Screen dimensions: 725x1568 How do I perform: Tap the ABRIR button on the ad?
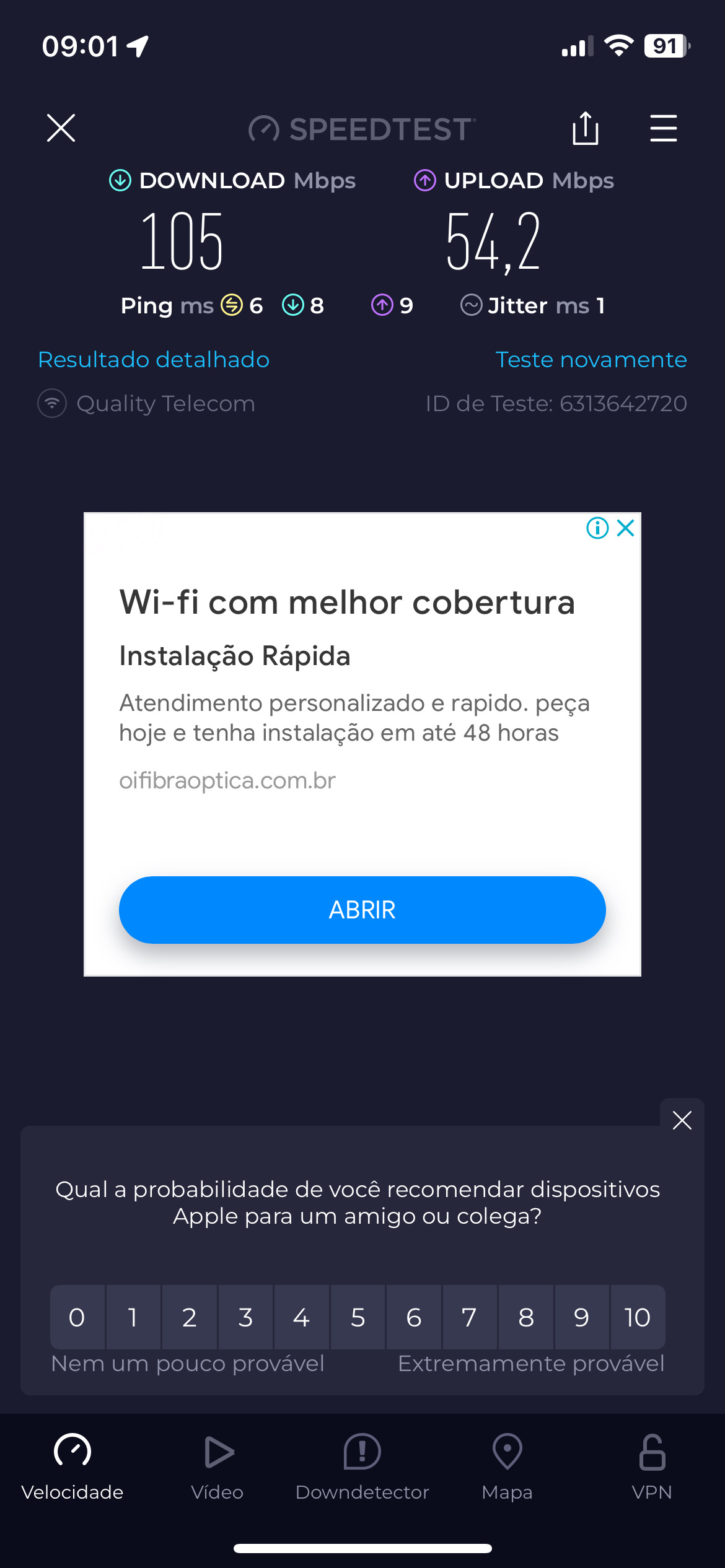362,910
